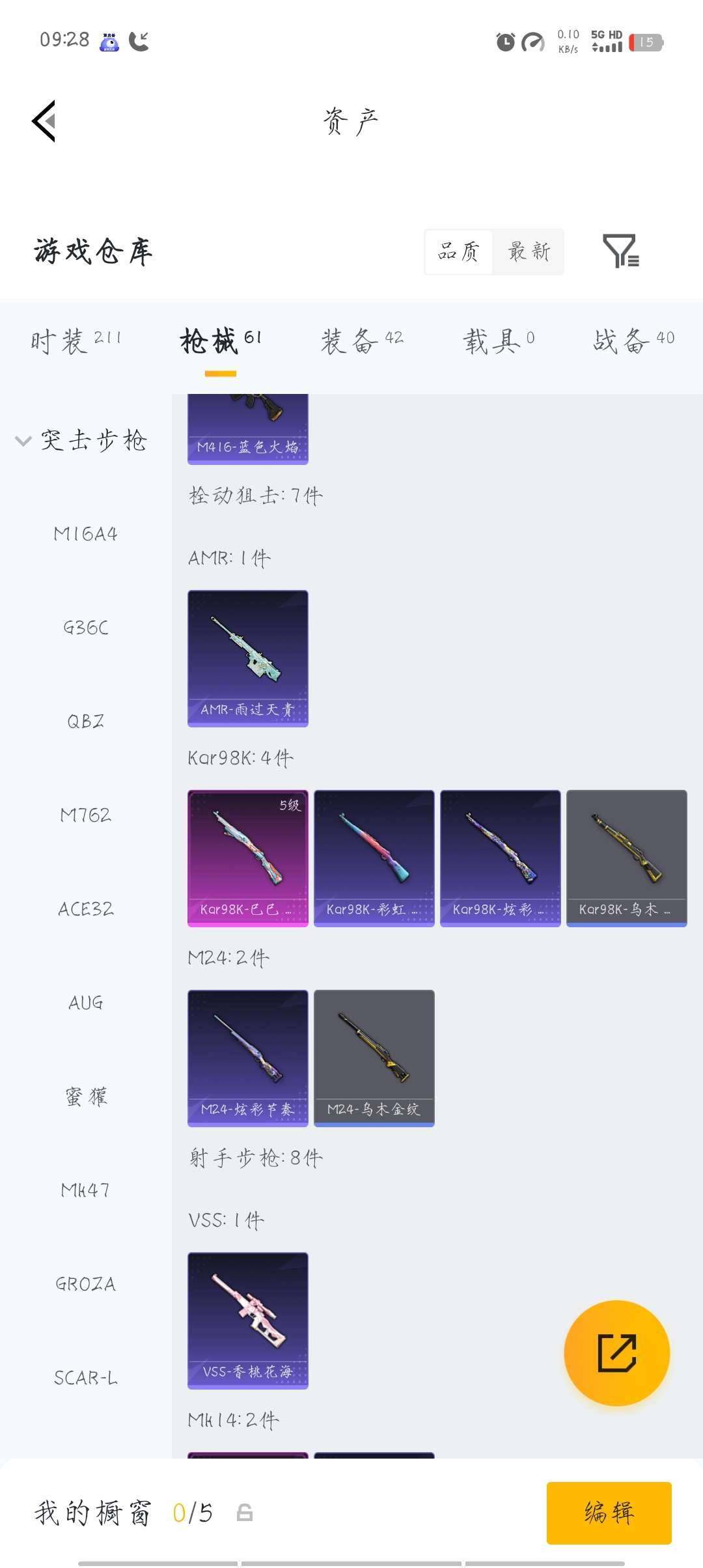
Task: Switch sorting to 最新
Action: (x=528, y=252)
